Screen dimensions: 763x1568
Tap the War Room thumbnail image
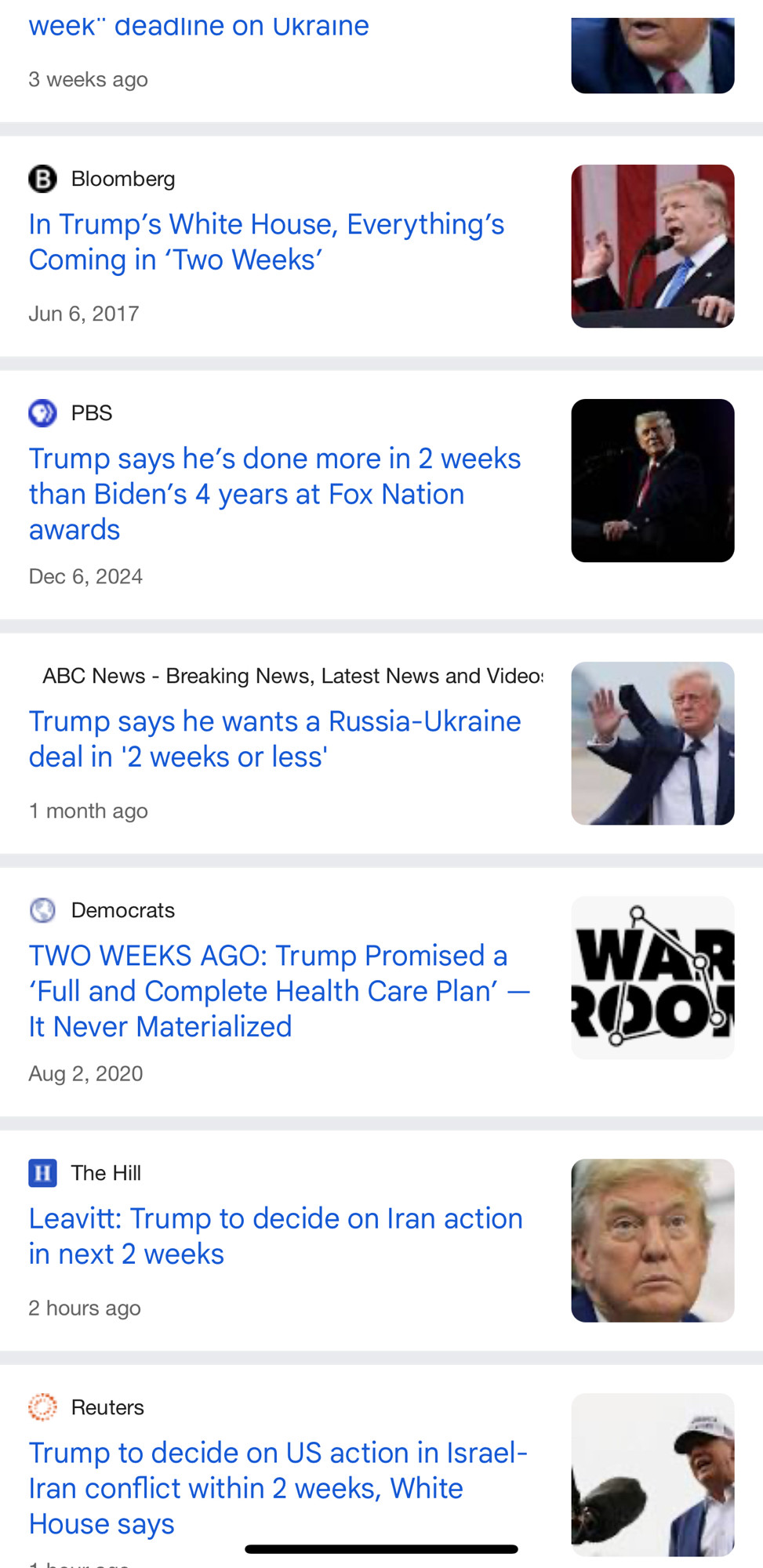point(652,978)
